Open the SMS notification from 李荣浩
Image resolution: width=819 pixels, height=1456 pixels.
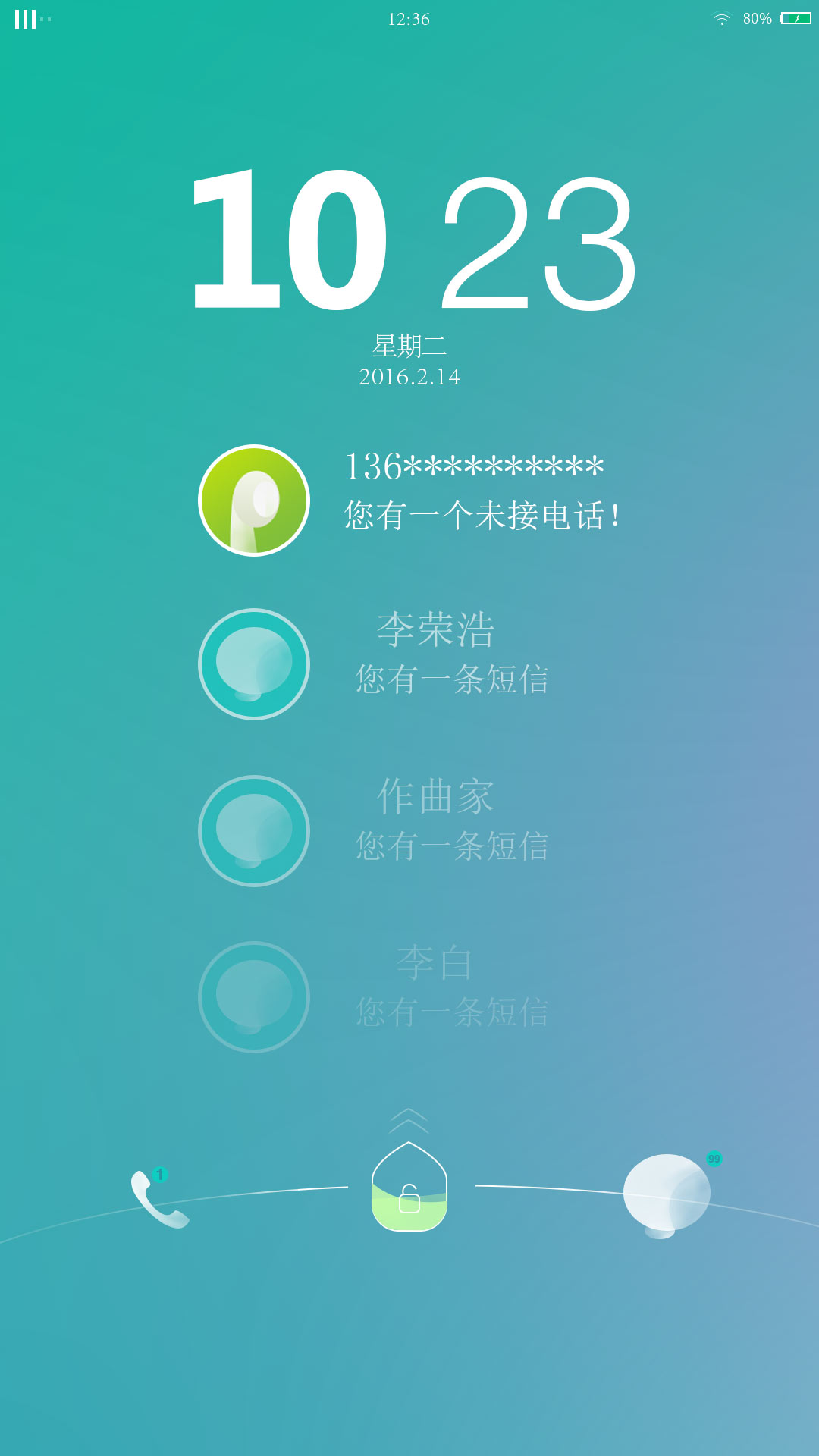click(409, 664)
